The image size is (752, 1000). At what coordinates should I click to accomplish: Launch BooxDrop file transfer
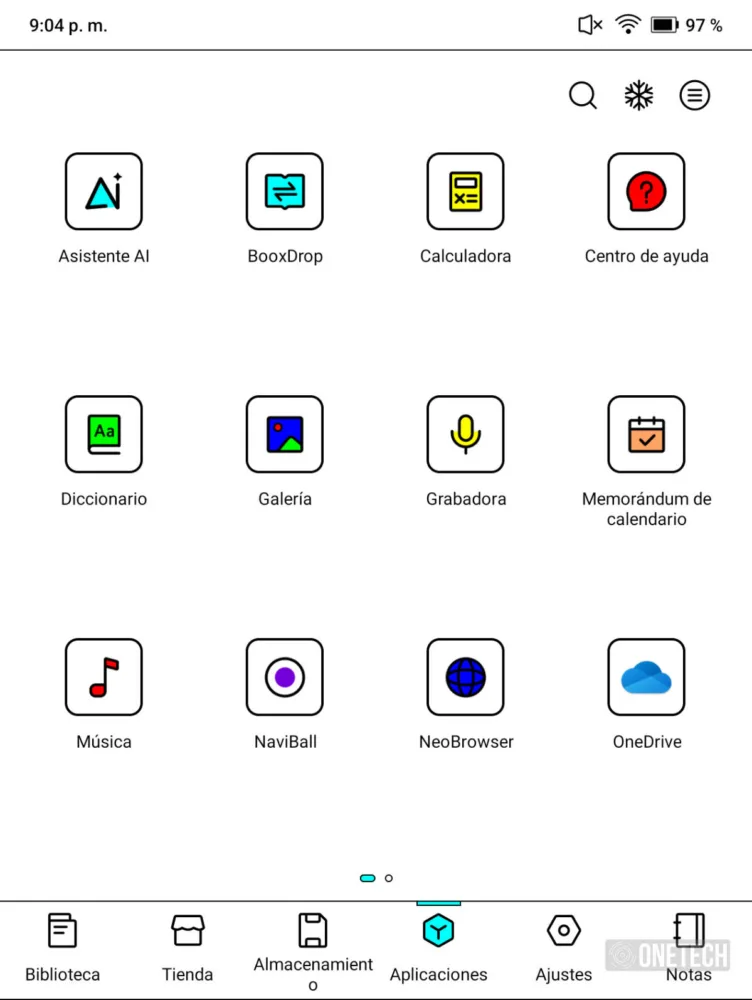pos(284,191)
